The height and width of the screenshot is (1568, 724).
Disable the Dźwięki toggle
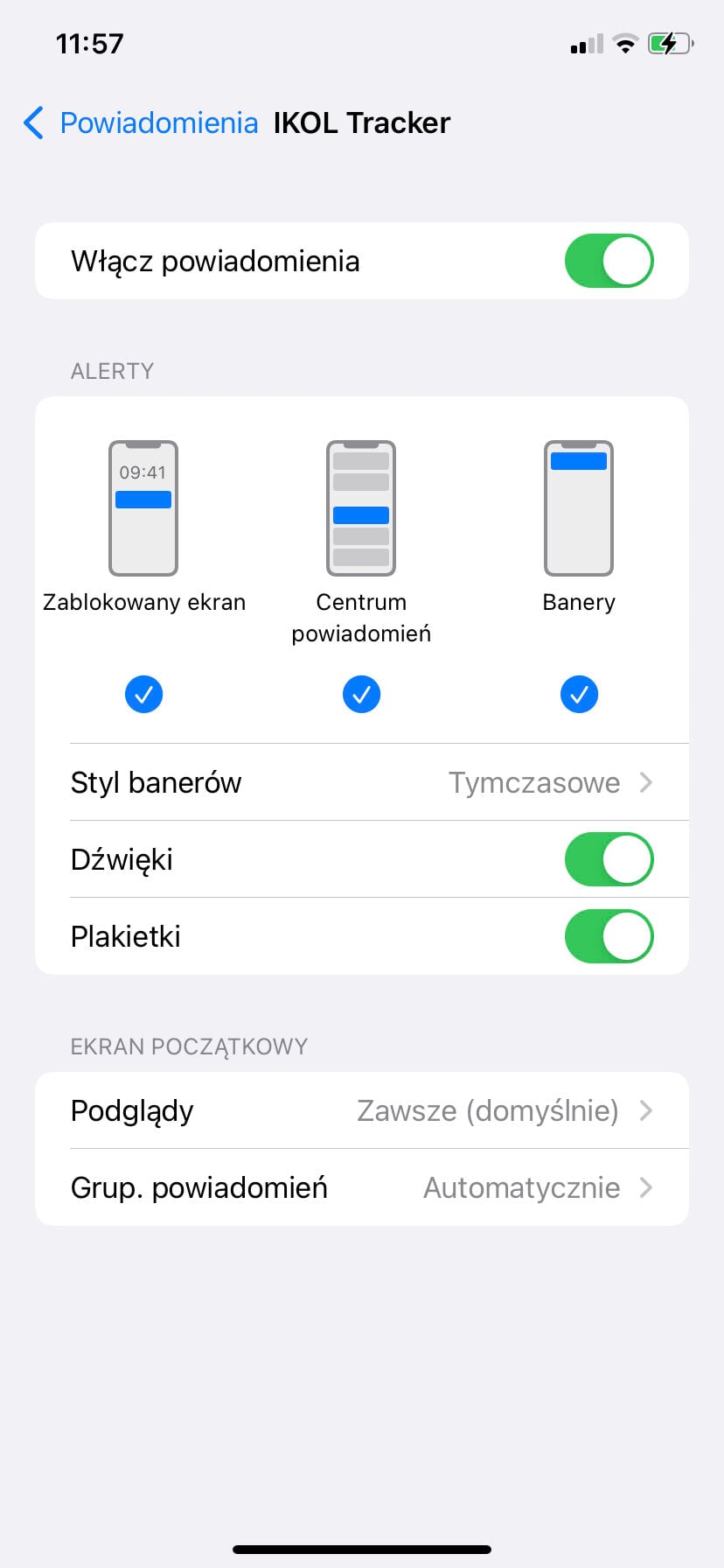pyautogui.click(x=609, y=859)
